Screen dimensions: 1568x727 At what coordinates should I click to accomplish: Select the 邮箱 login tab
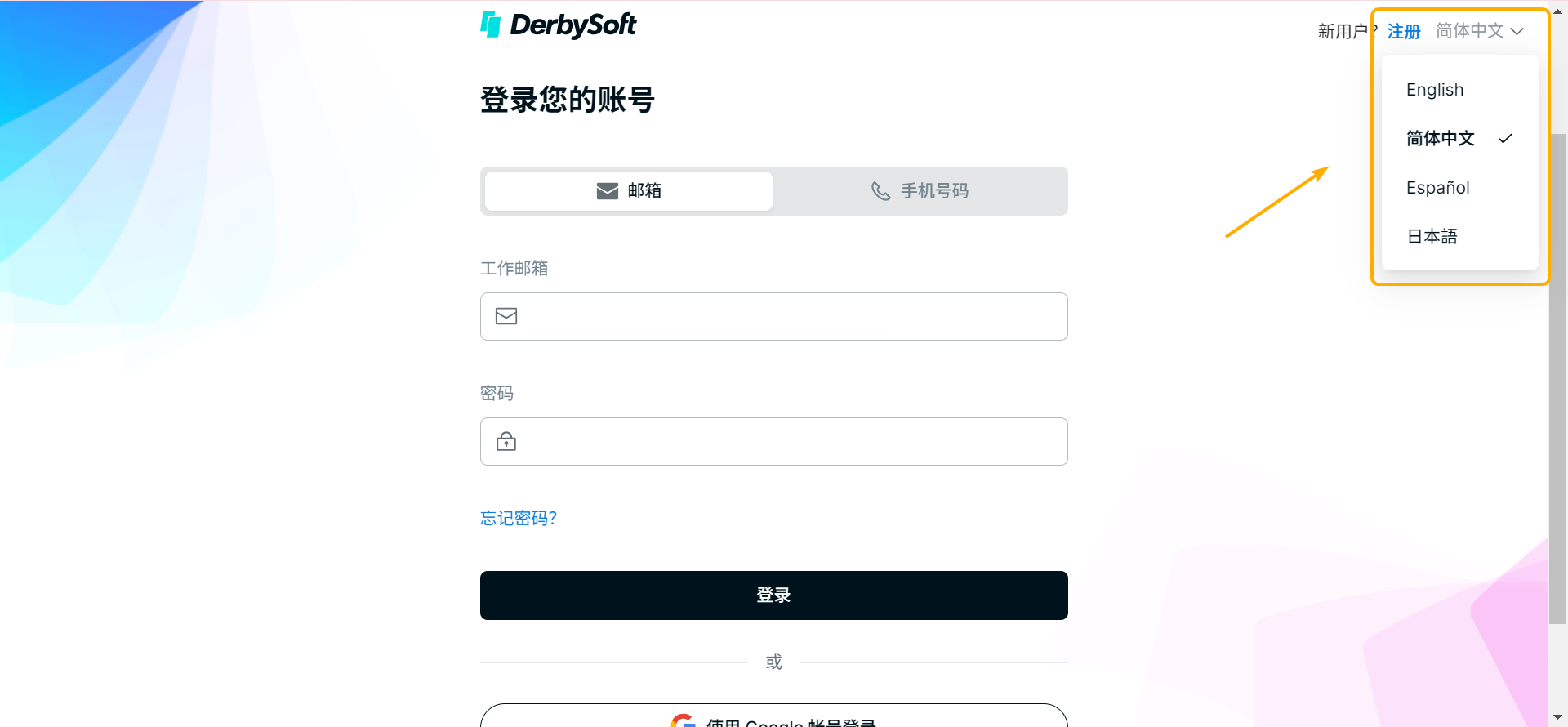(x=629, y=191)
